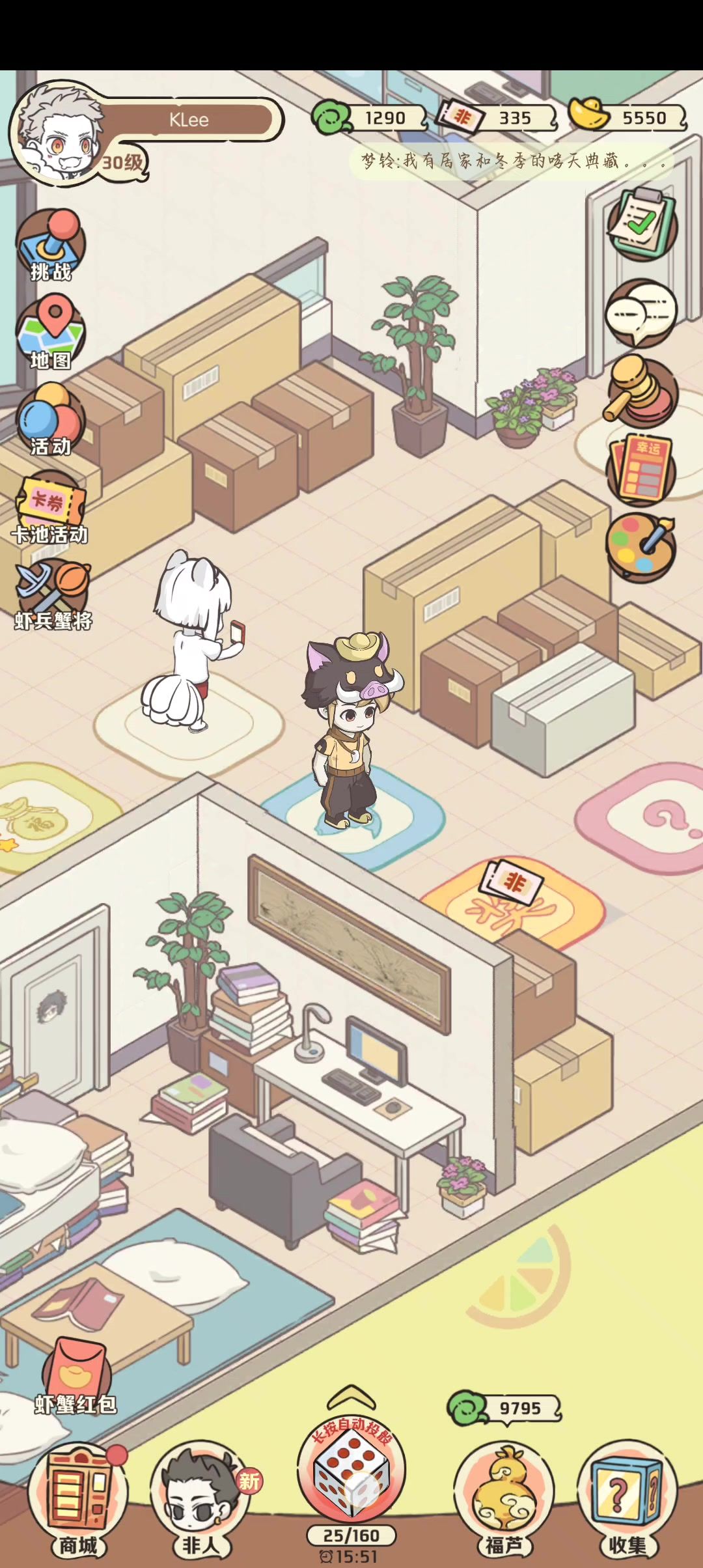Roll the dice
The image size is (703, 1568).
coord(351,1473)
